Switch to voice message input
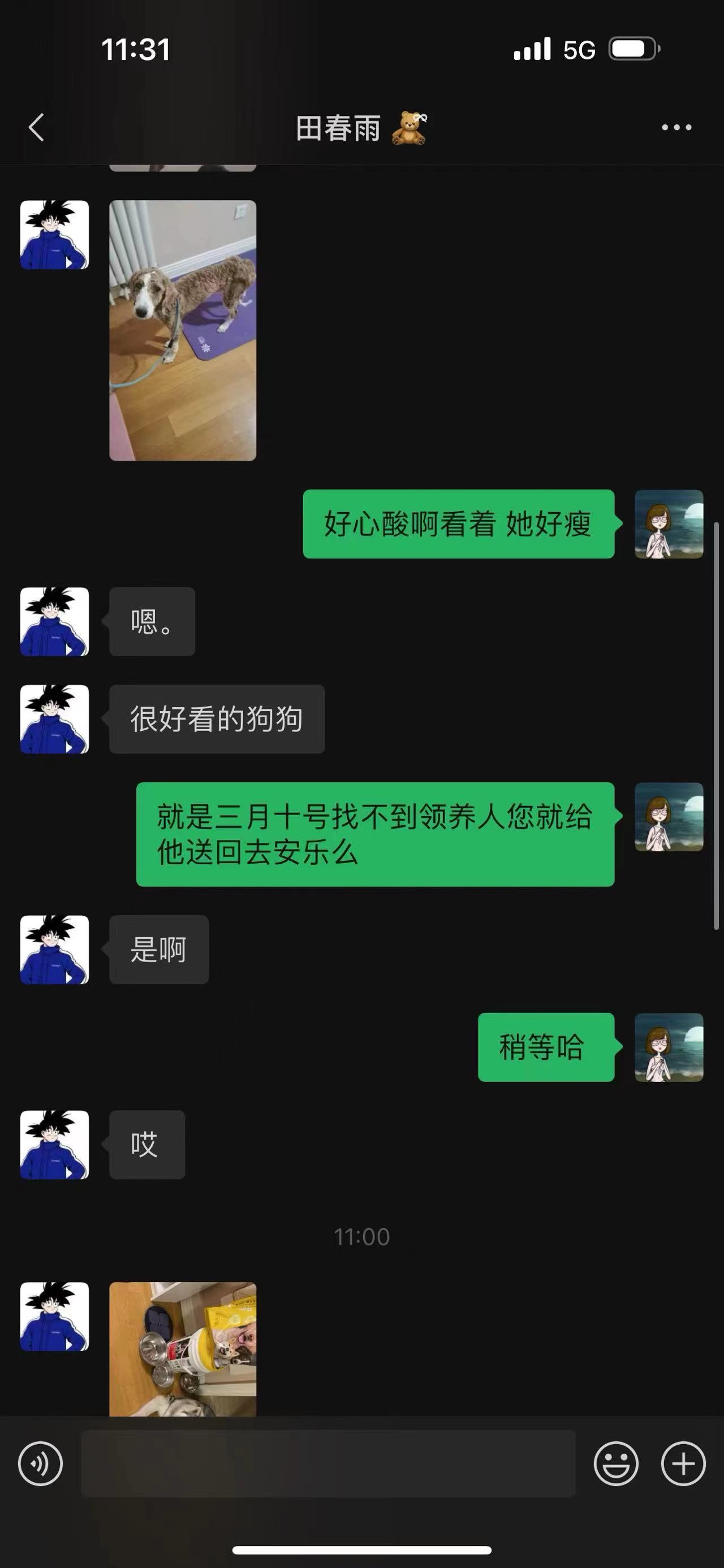 coord(40,1464)
